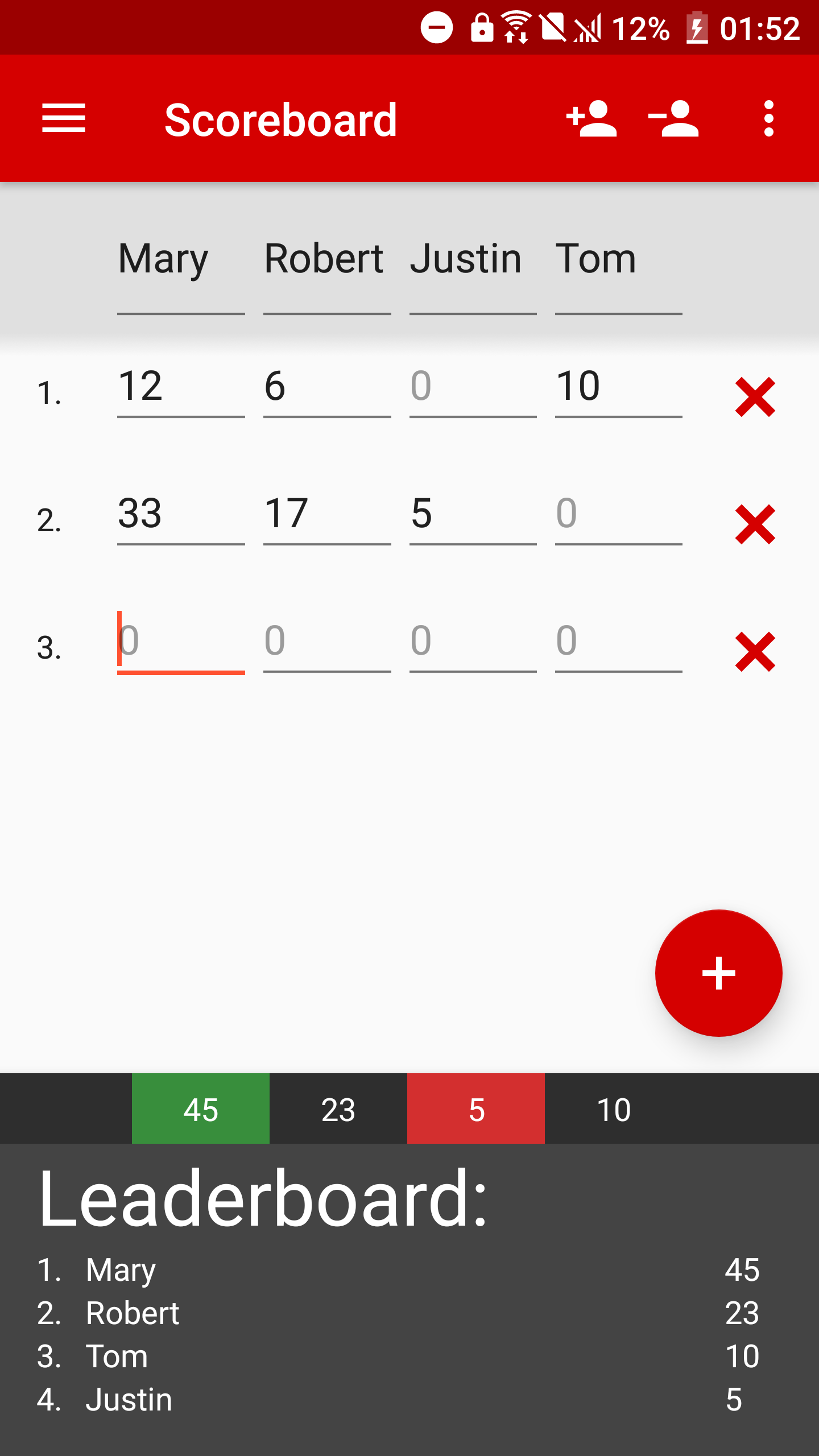The height and width of the screenshot is (1456, 819).
Task: Edit the Tom name field
Action: (618, 259)
